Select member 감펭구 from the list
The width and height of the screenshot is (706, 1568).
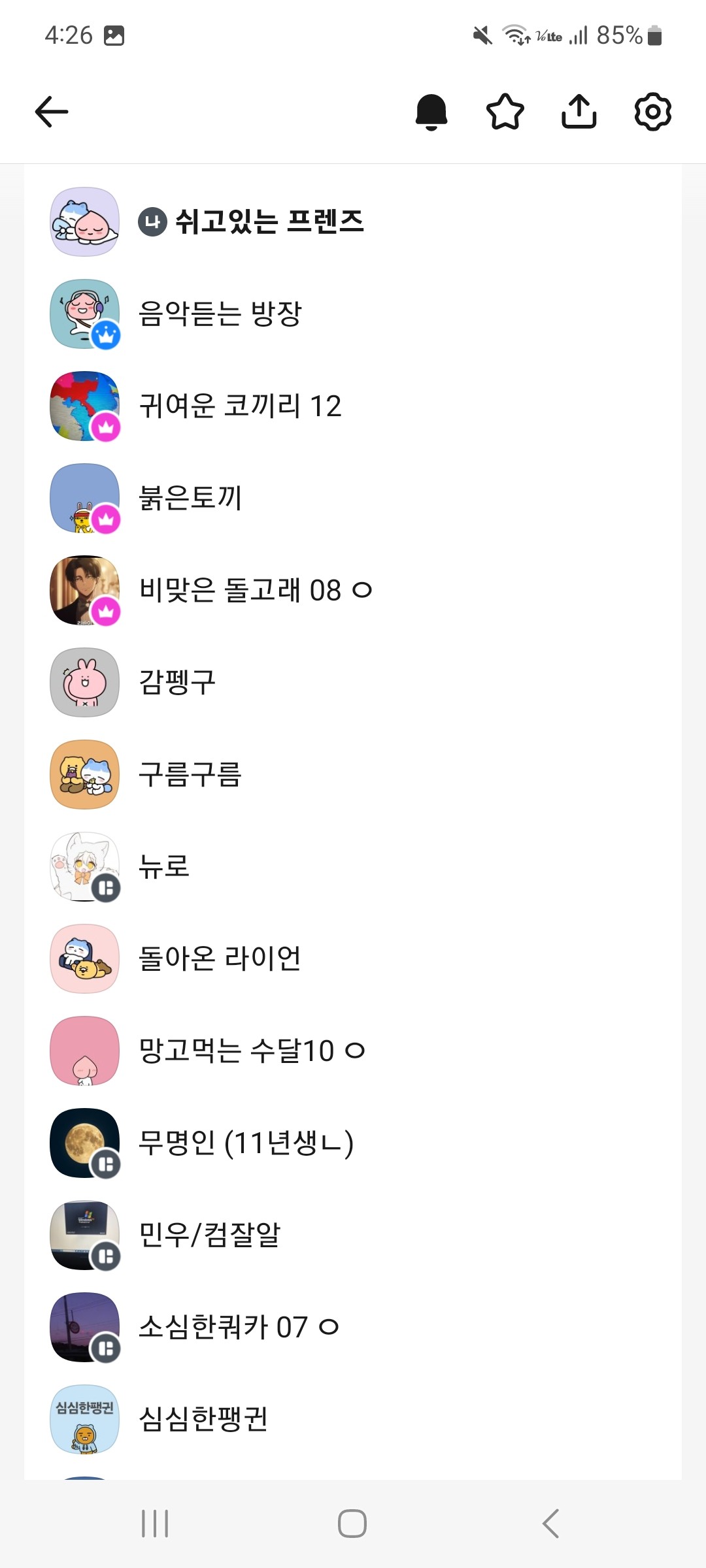click(177, 682)
